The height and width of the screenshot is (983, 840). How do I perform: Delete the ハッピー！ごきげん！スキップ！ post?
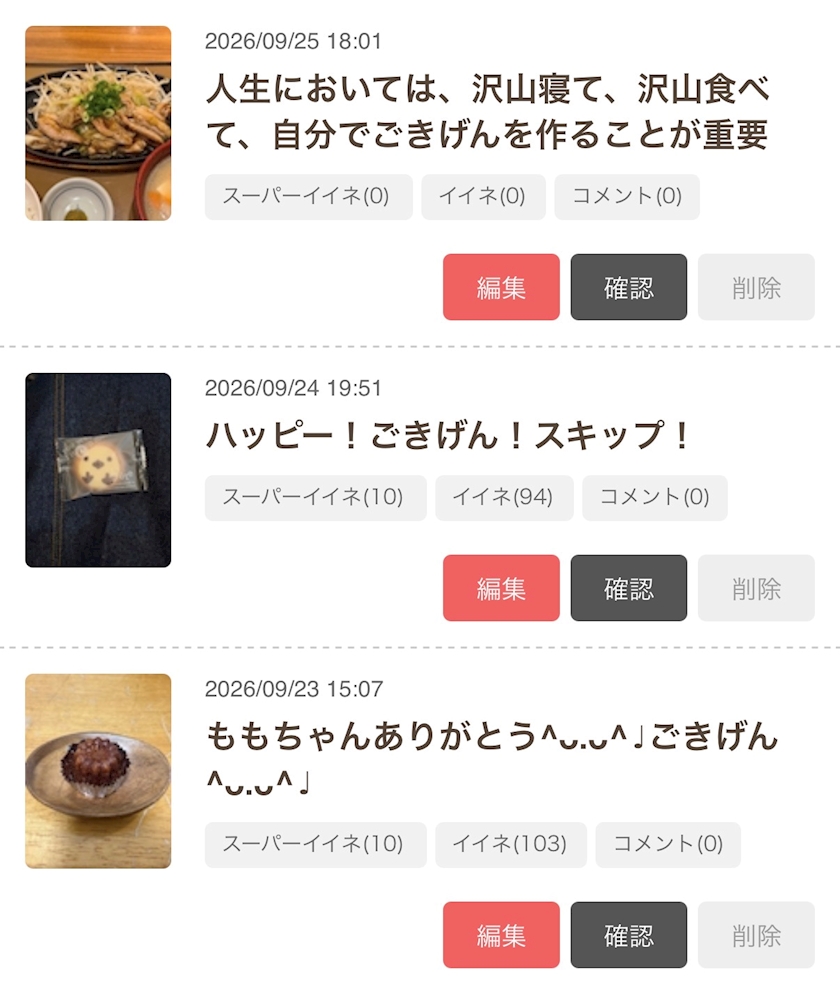[756, 588]
